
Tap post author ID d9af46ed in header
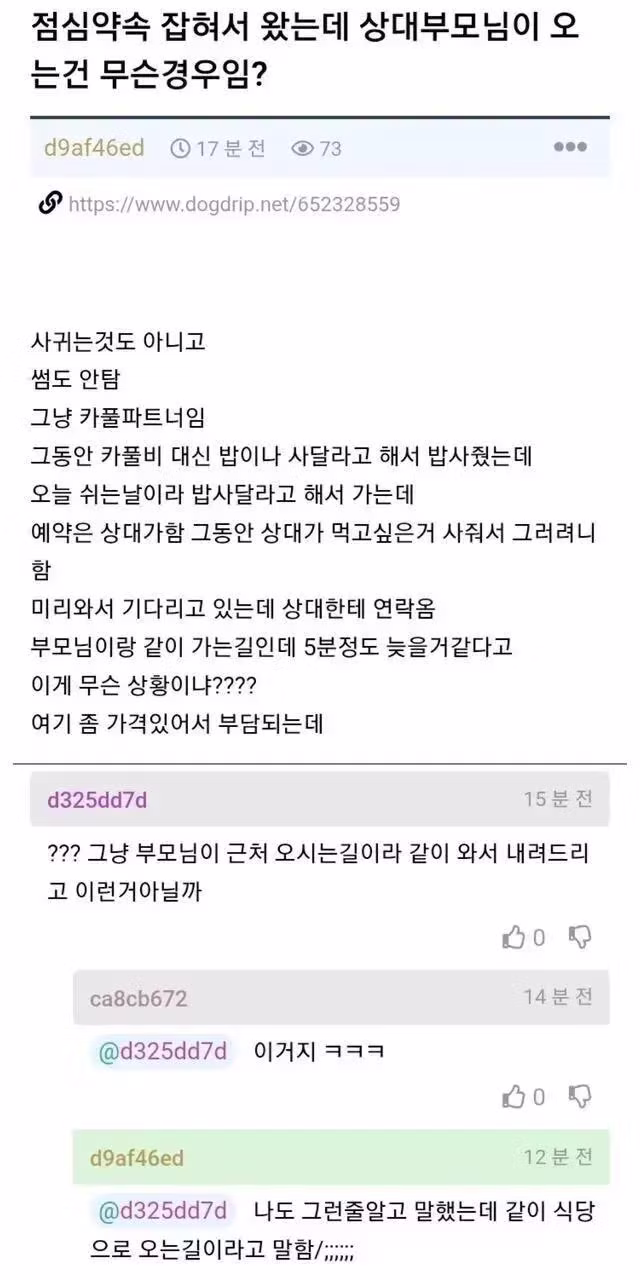coord(94,148)
